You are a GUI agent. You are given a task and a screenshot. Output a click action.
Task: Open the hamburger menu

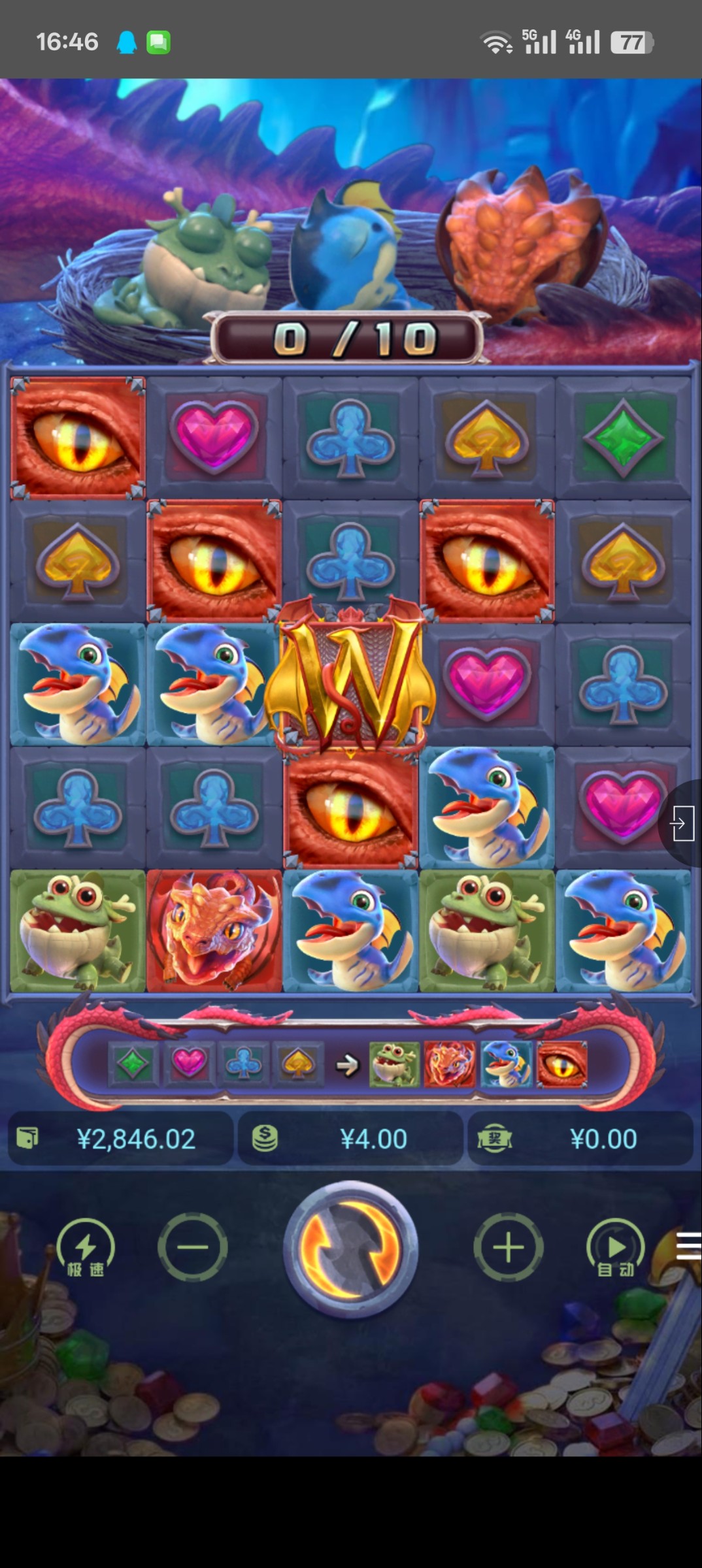coord(688,1246)
